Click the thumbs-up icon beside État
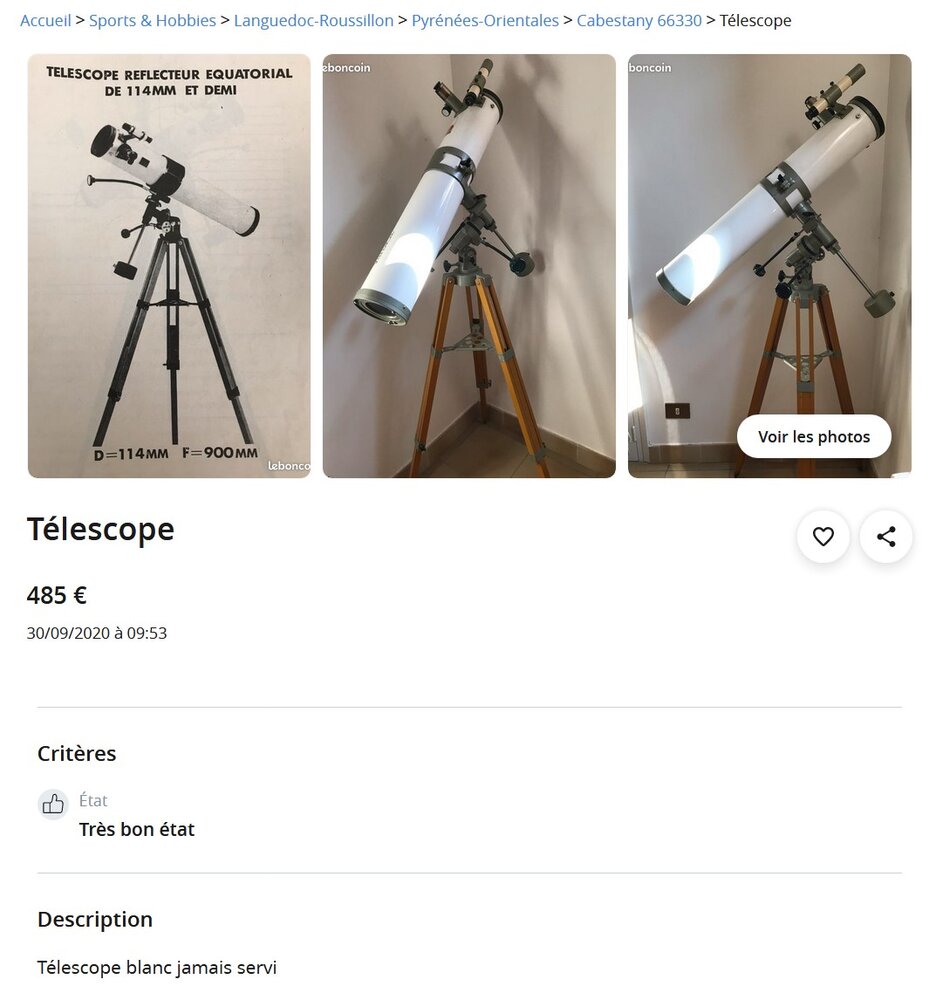 [x=53, y=803]
